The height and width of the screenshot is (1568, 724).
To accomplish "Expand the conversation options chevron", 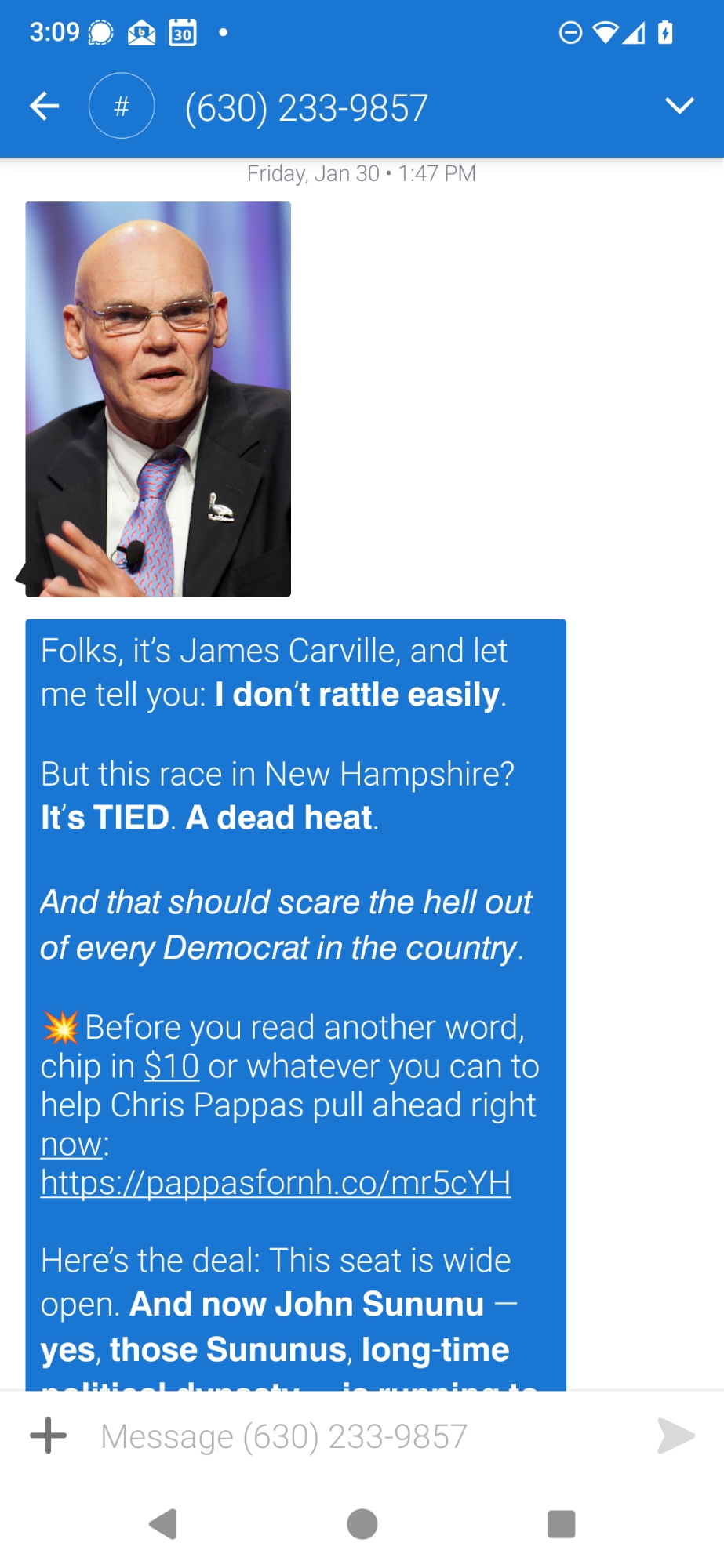I will click(679, 106).
